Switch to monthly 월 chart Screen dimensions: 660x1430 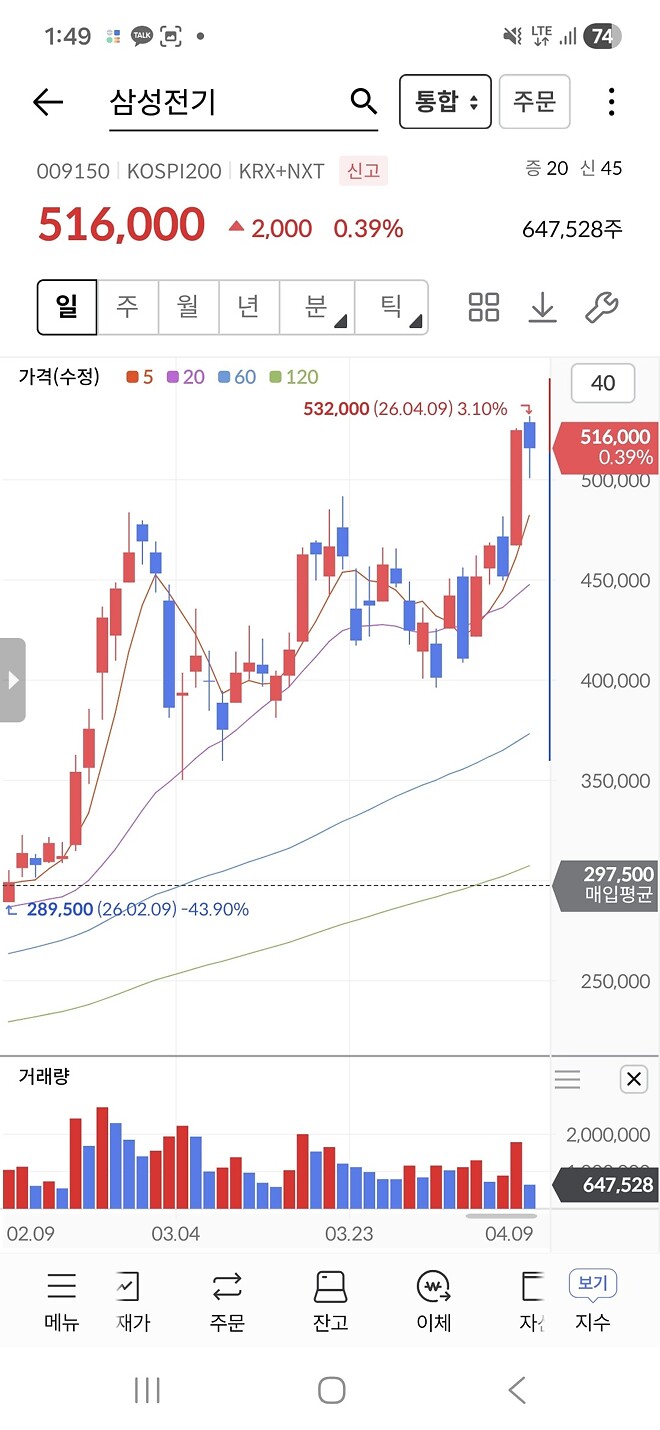click(x=188, y=307)
